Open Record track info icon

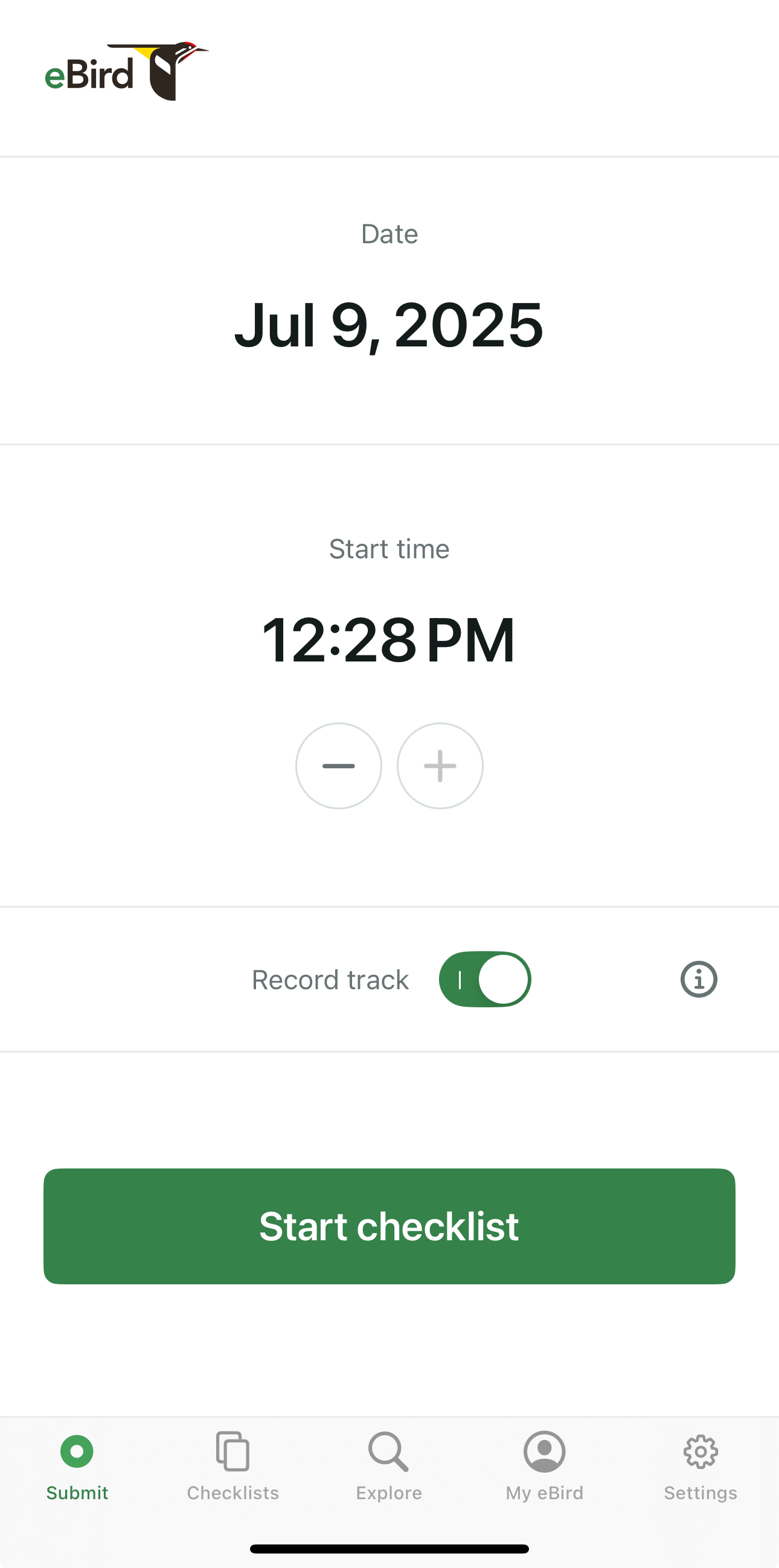coord(698,980)
